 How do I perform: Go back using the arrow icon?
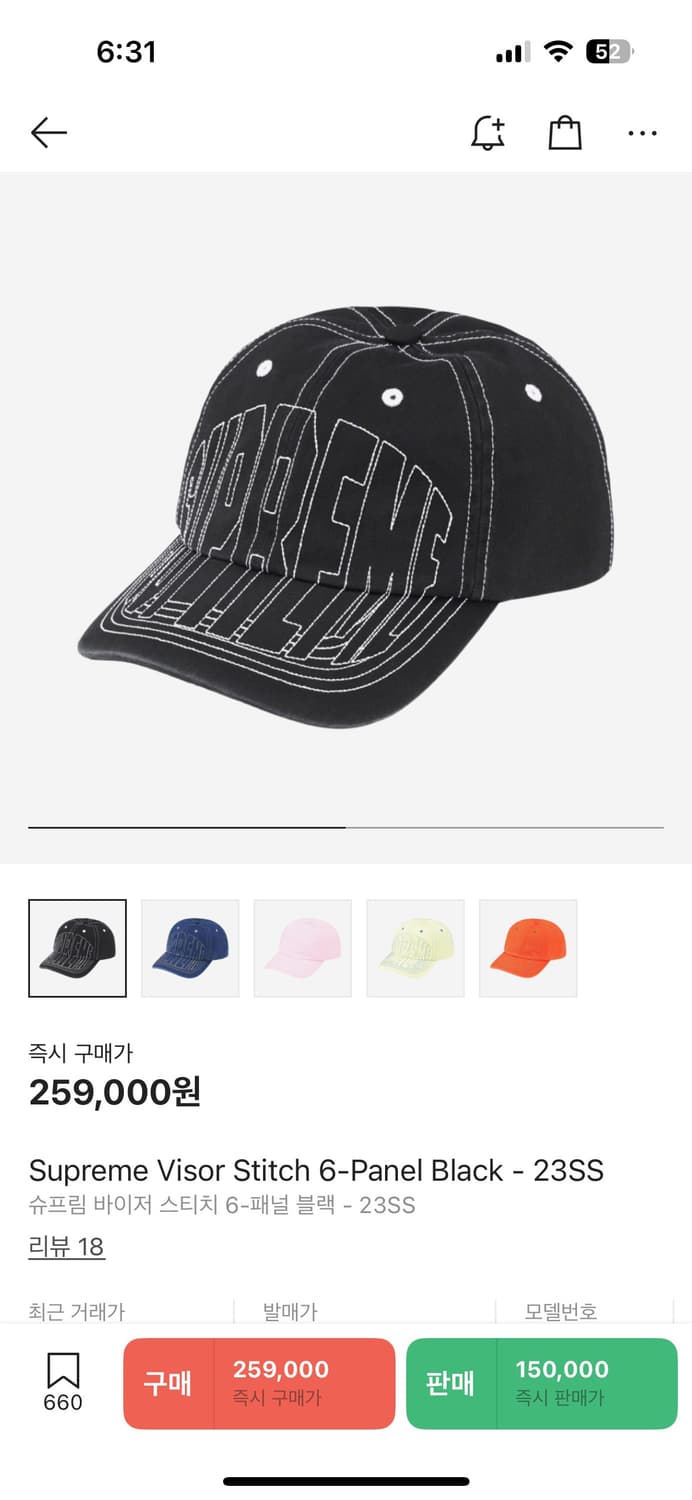48,132
